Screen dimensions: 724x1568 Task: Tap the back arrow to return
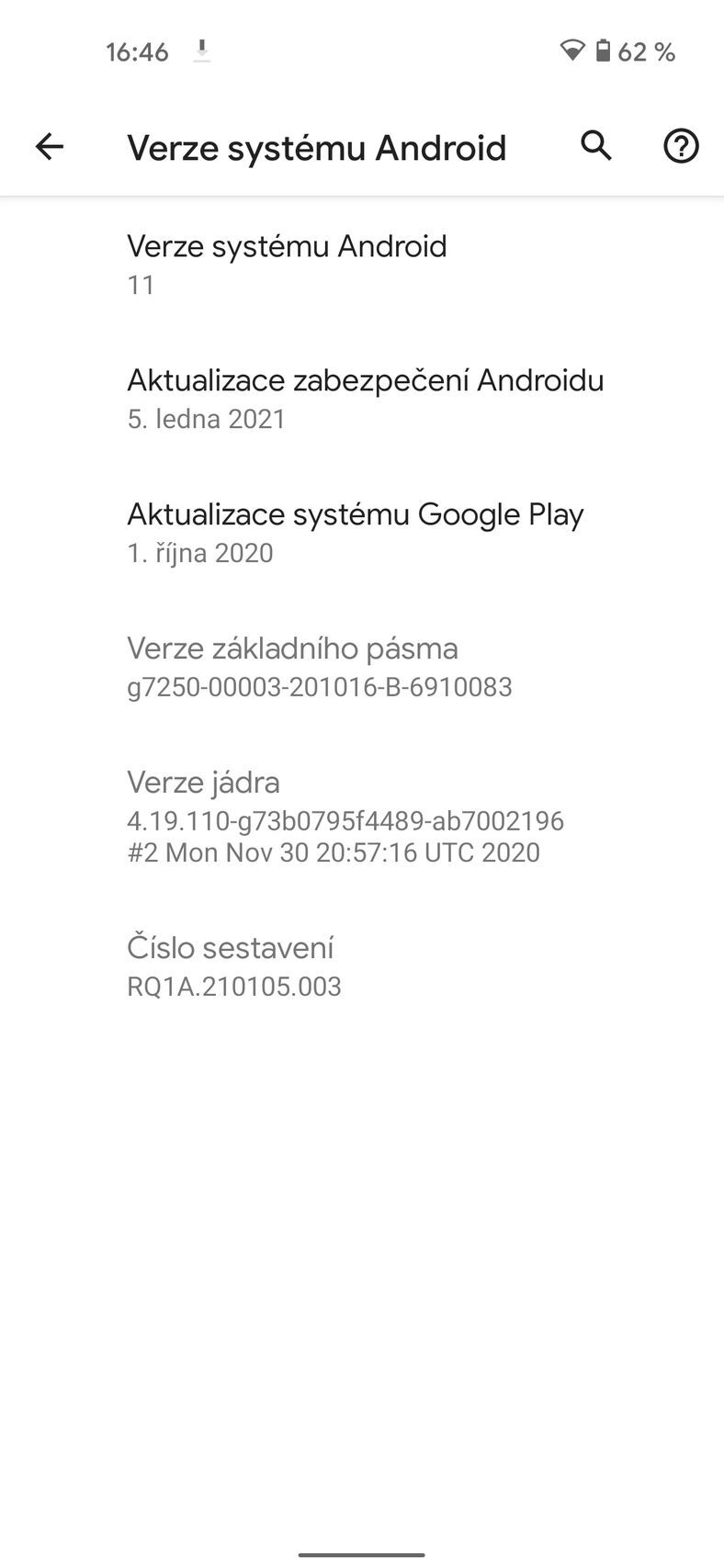click(51, 146)
